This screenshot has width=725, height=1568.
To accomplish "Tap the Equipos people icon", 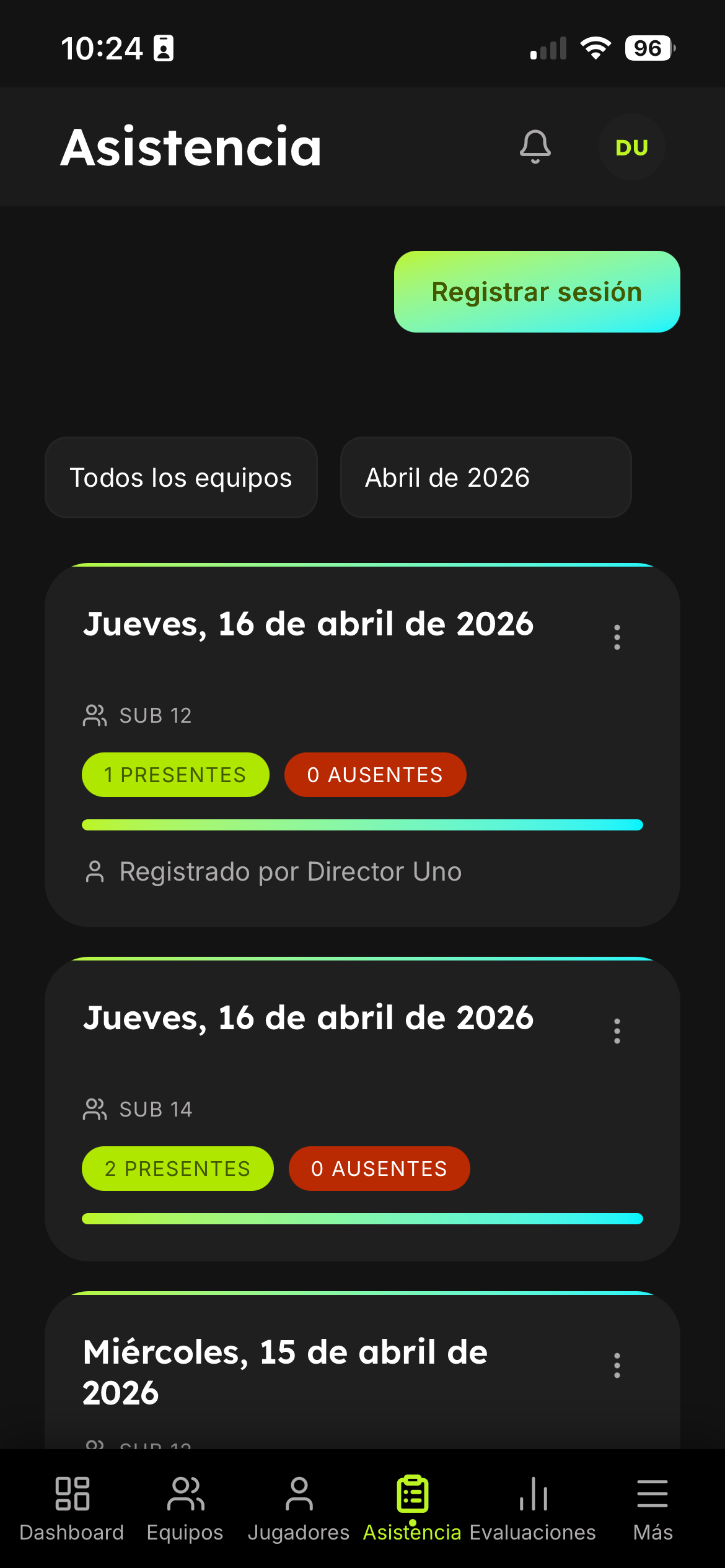I will 185,1494.
